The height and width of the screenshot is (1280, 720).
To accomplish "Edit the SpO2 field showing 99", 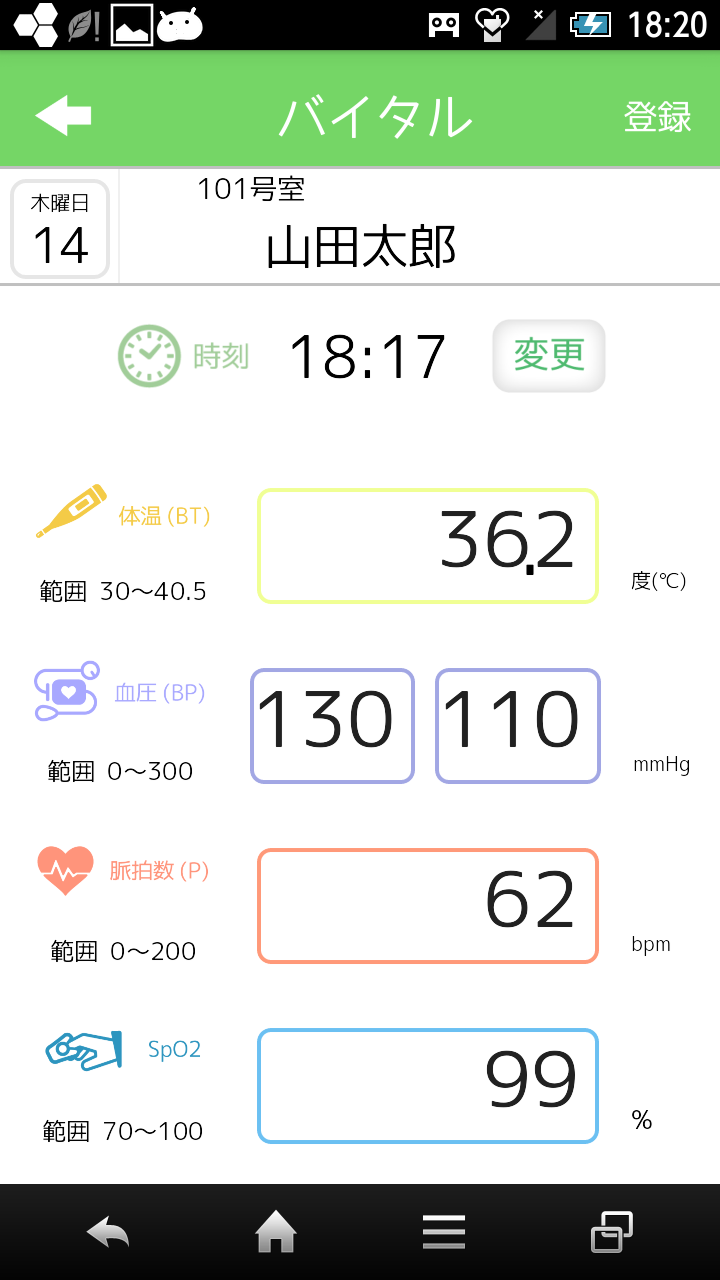I will (x=428, y=1085).
